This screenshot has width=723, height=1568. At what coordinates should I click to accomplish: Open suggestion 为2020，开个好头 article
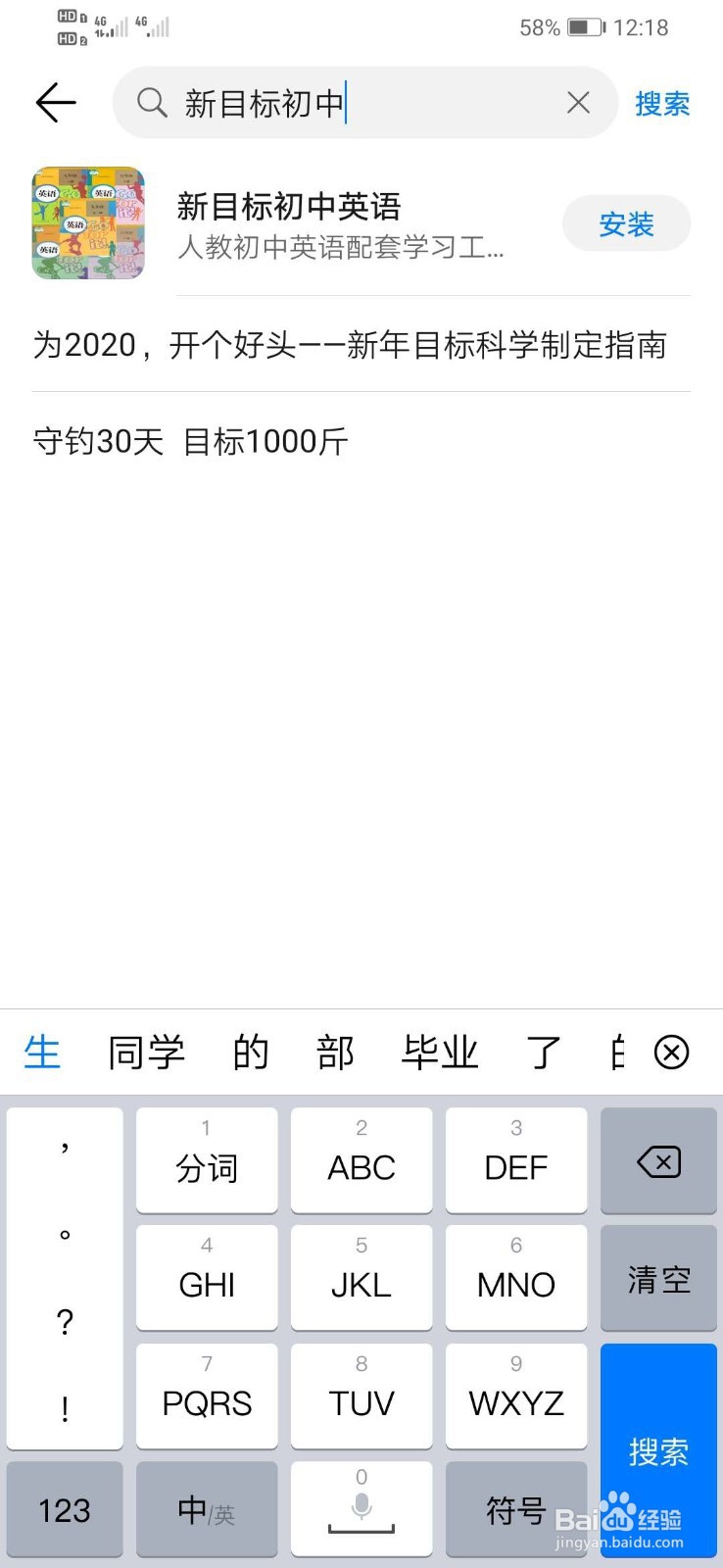click(x=349, y=345)
